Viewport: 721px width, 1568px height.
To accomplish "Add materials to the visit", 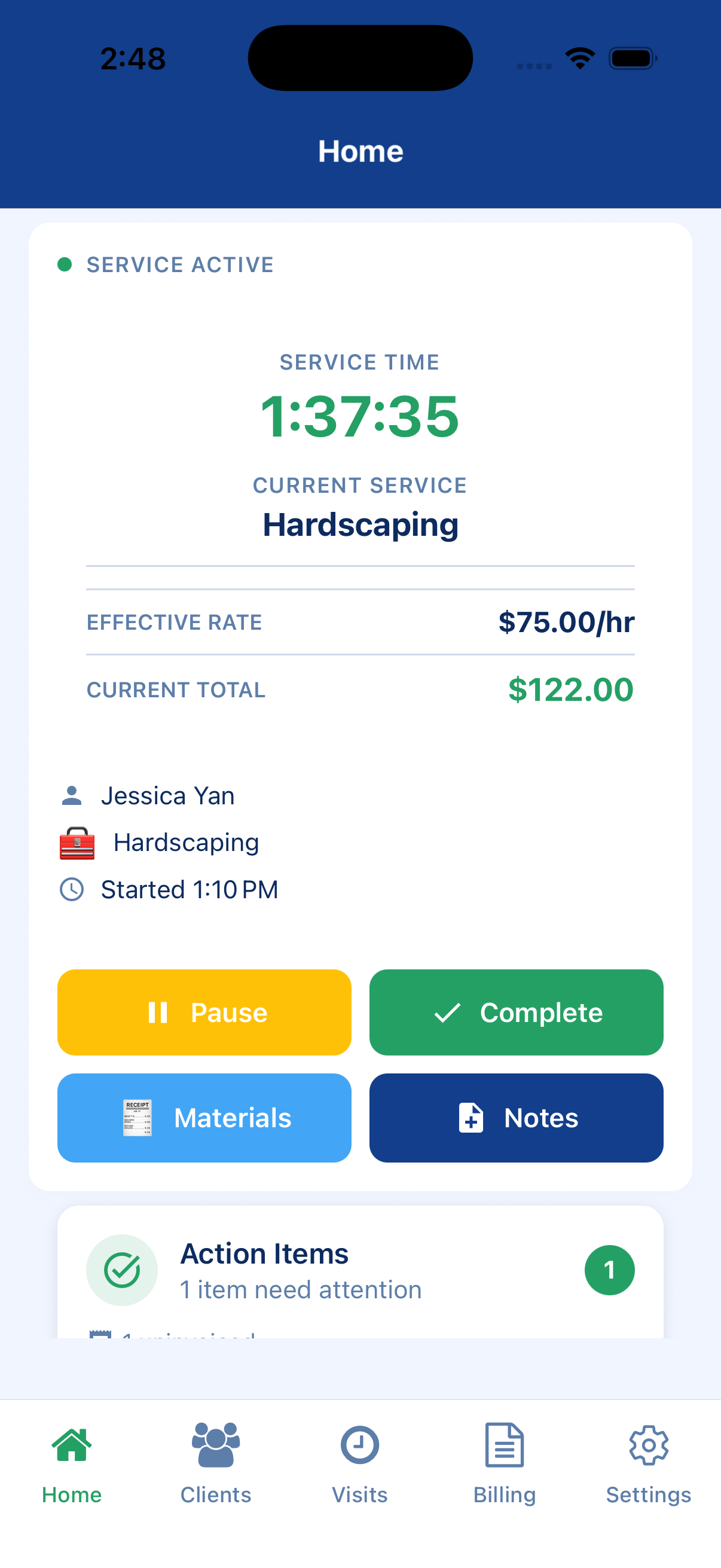I will click(x=204, y=1118).
